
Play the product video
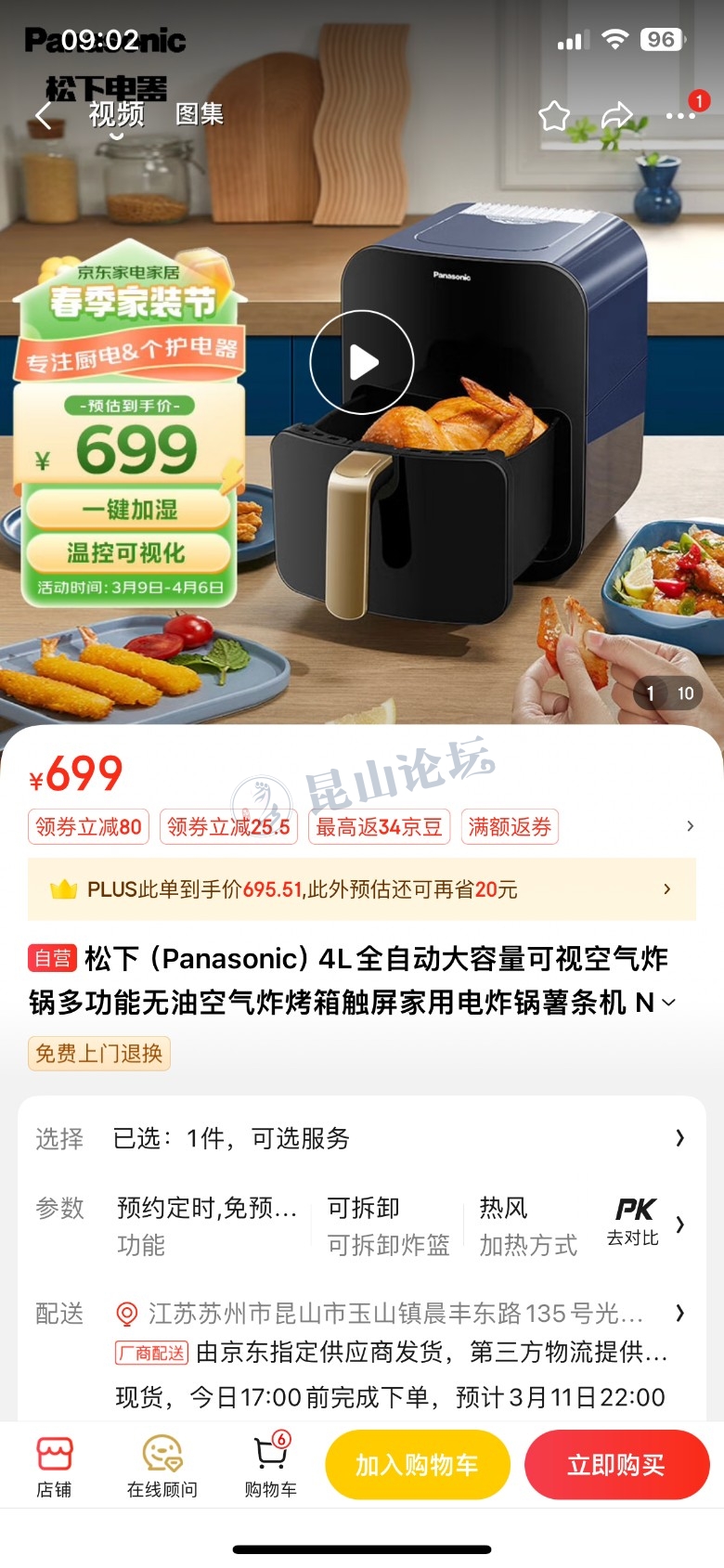coord(362,362)
